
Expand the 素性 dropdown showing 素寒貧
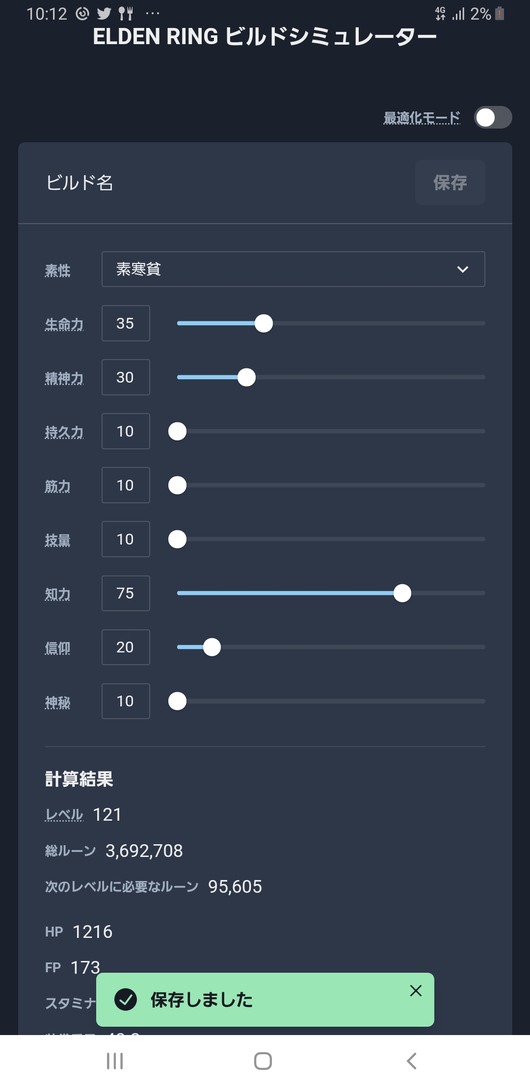[x=293, y=269]
